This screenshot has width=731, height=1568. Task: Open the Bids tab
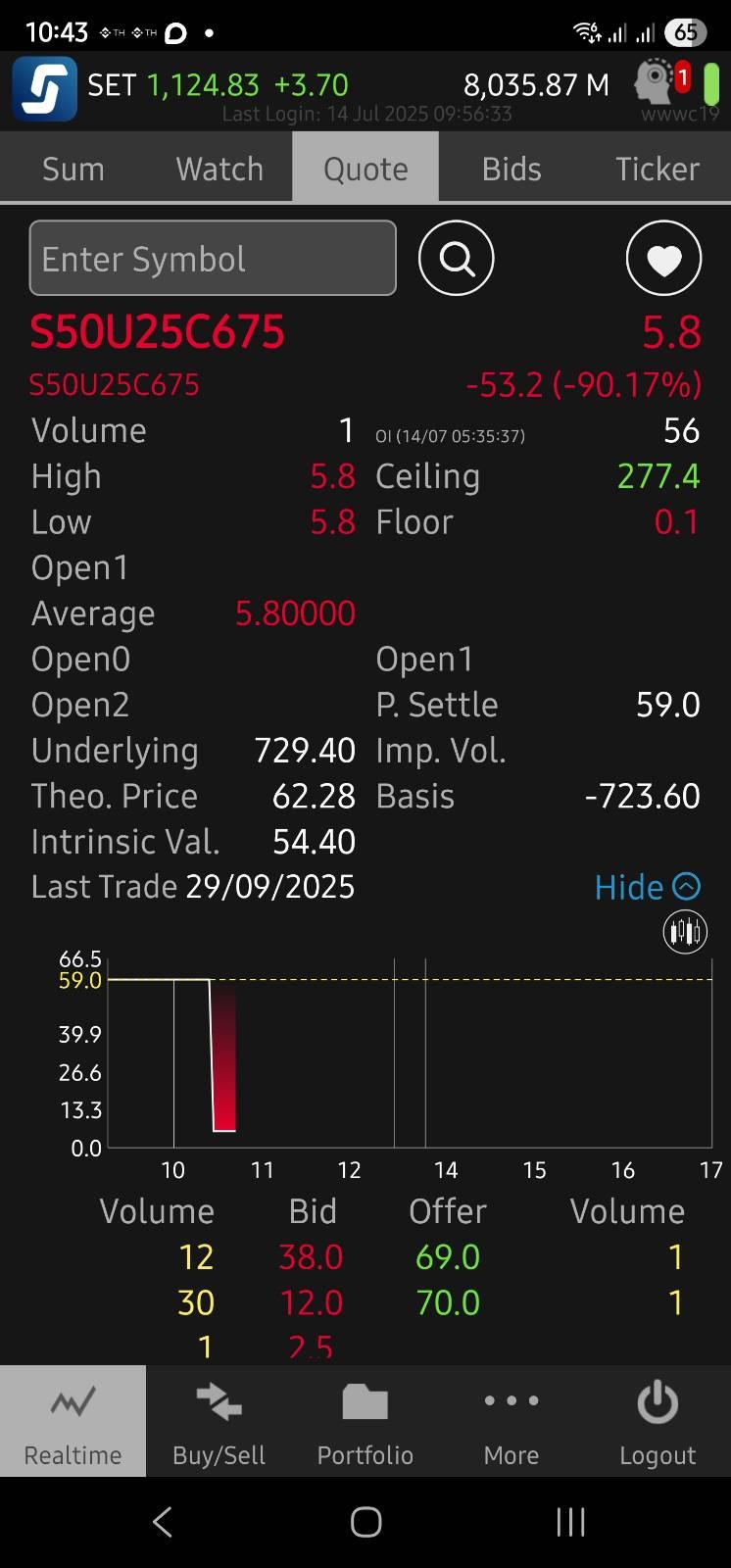click(x=512, y=169)
